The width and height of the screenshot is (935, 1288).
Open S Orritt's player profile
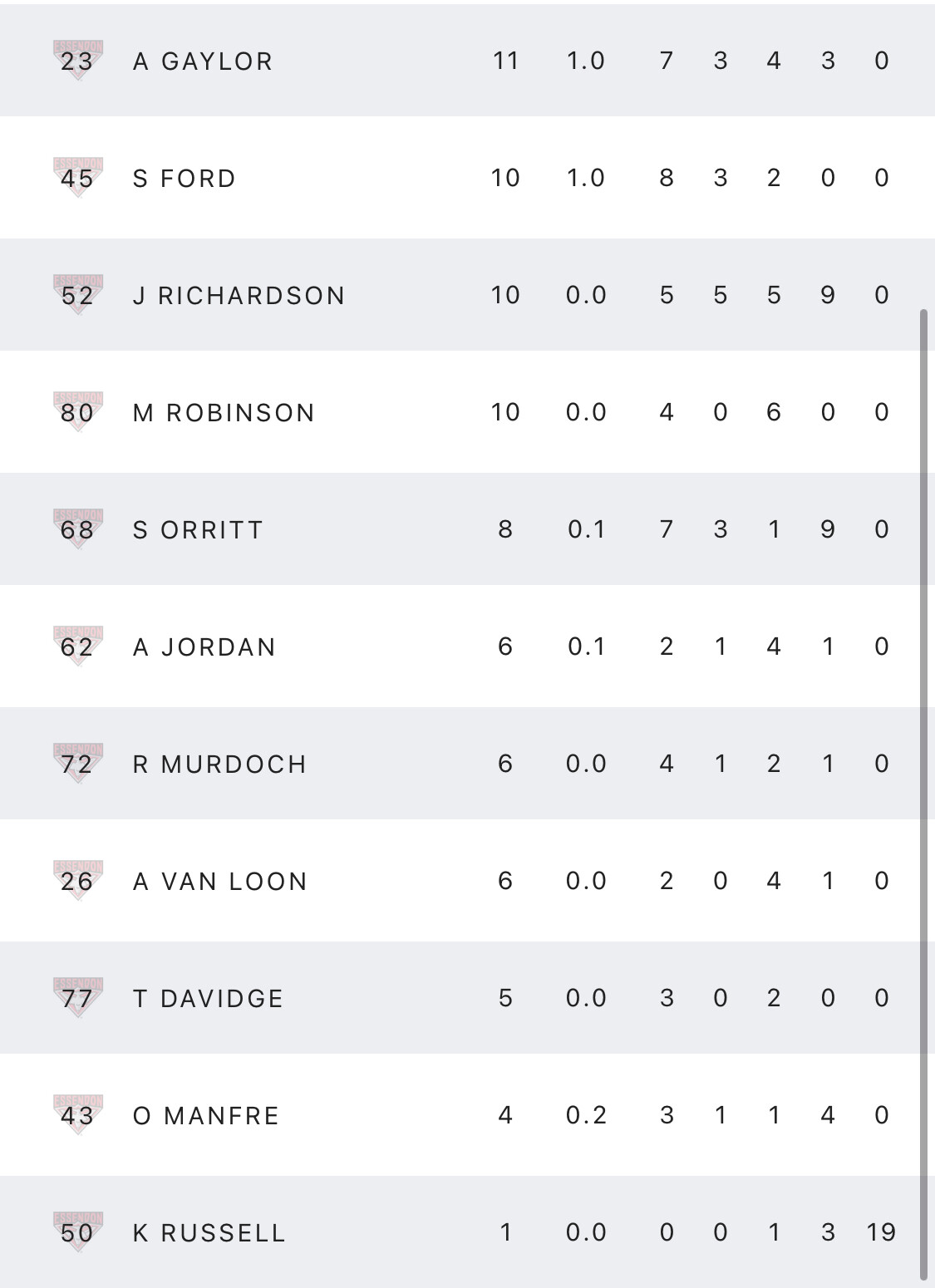pyautogui.click(x=198, y=530)
